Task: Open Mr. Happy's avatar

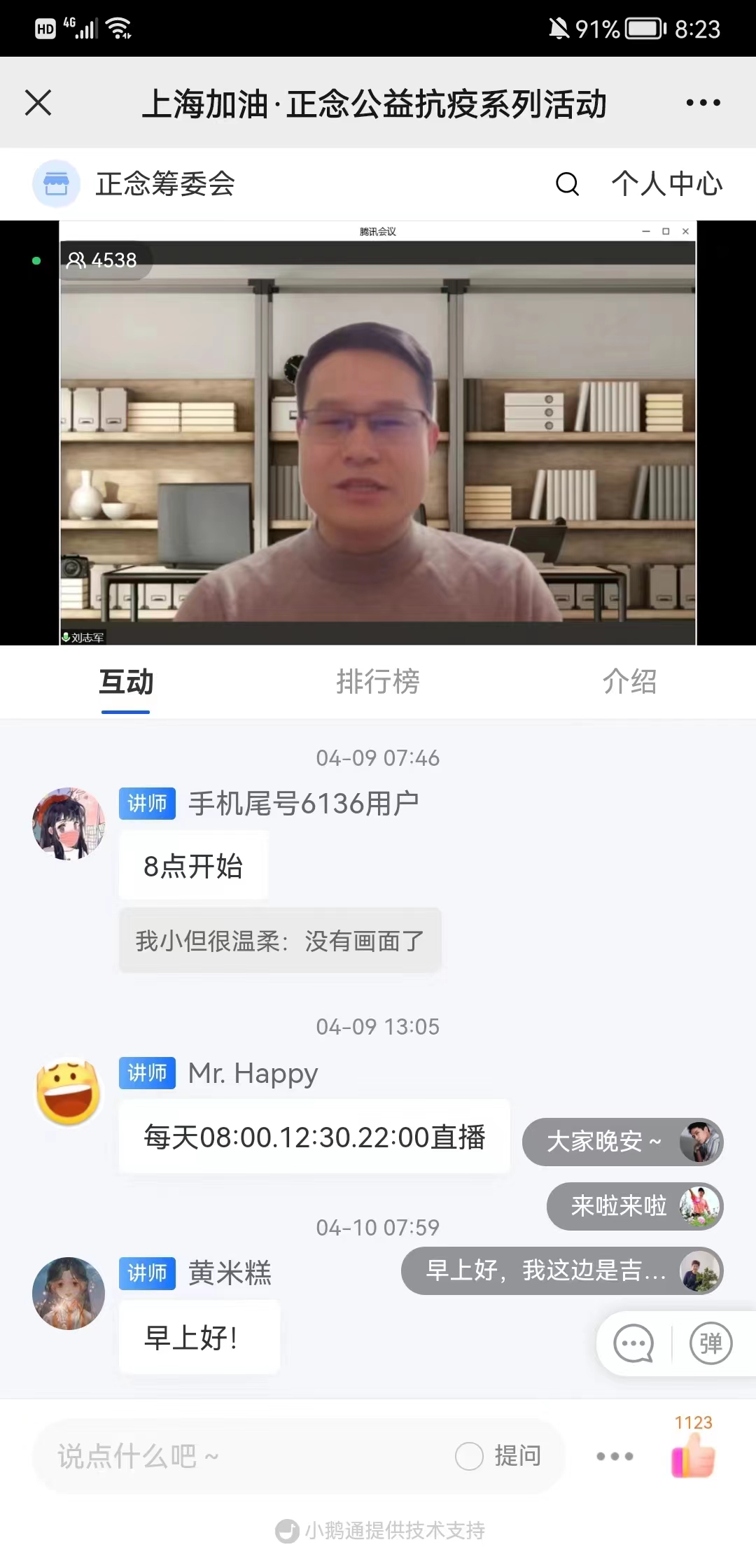Action: 69,1093
